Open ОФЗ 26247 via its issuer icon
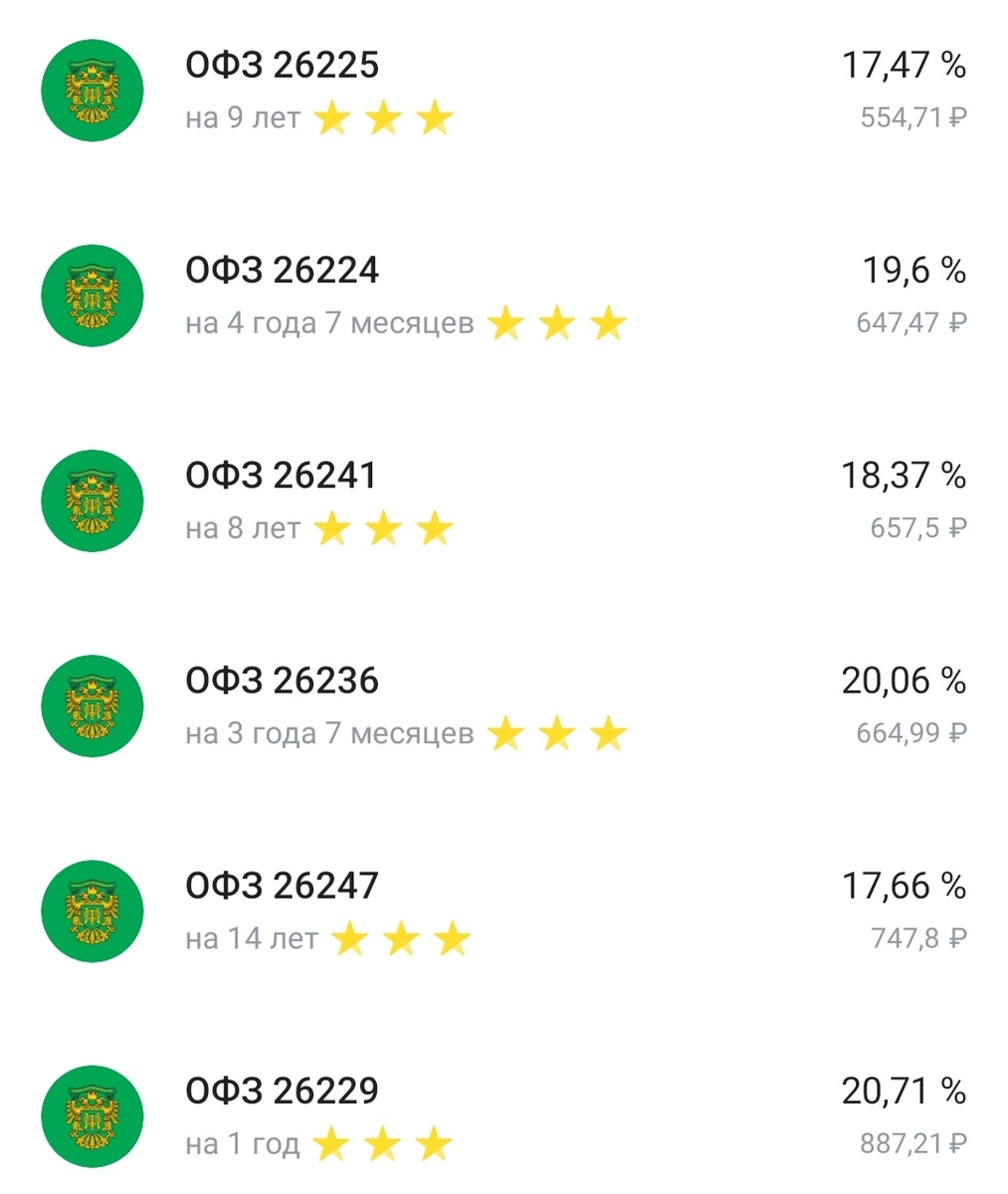Screen dimensions: 1008x1194 coord(92,911)
